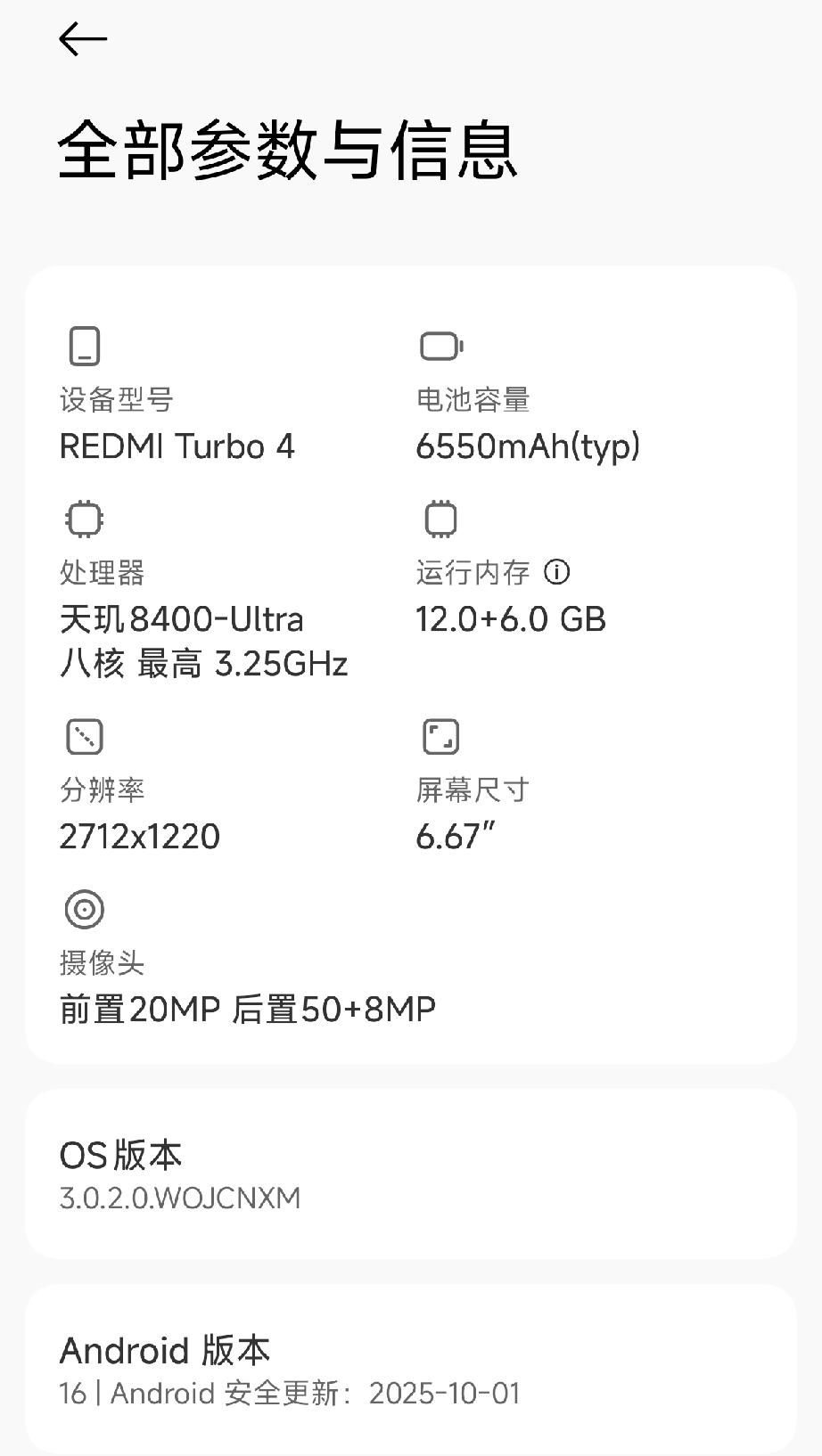Click the device model phone icon
This screenshot has height=1456, width=822.
click(x=84, y=346)
